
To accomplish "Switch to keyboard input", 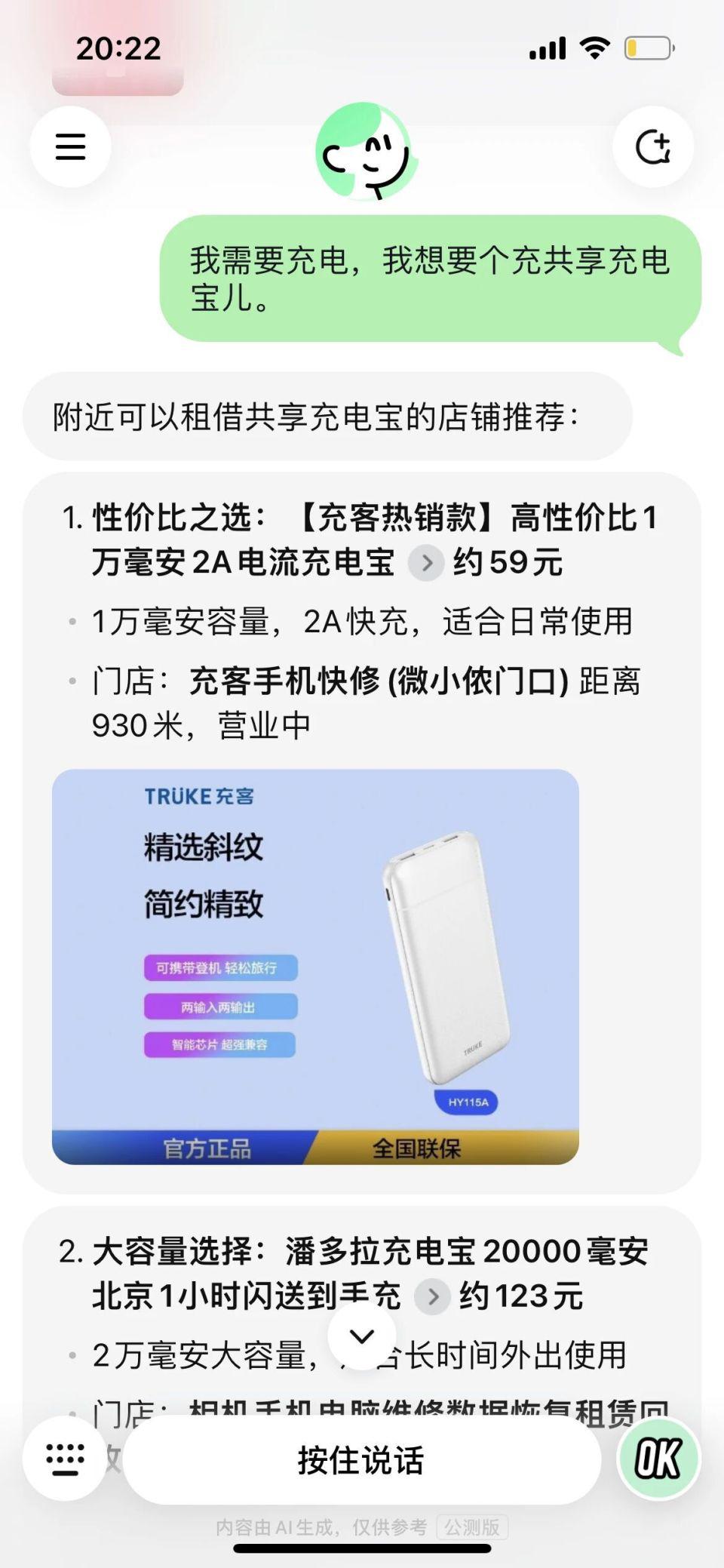I will (65, 1458).
